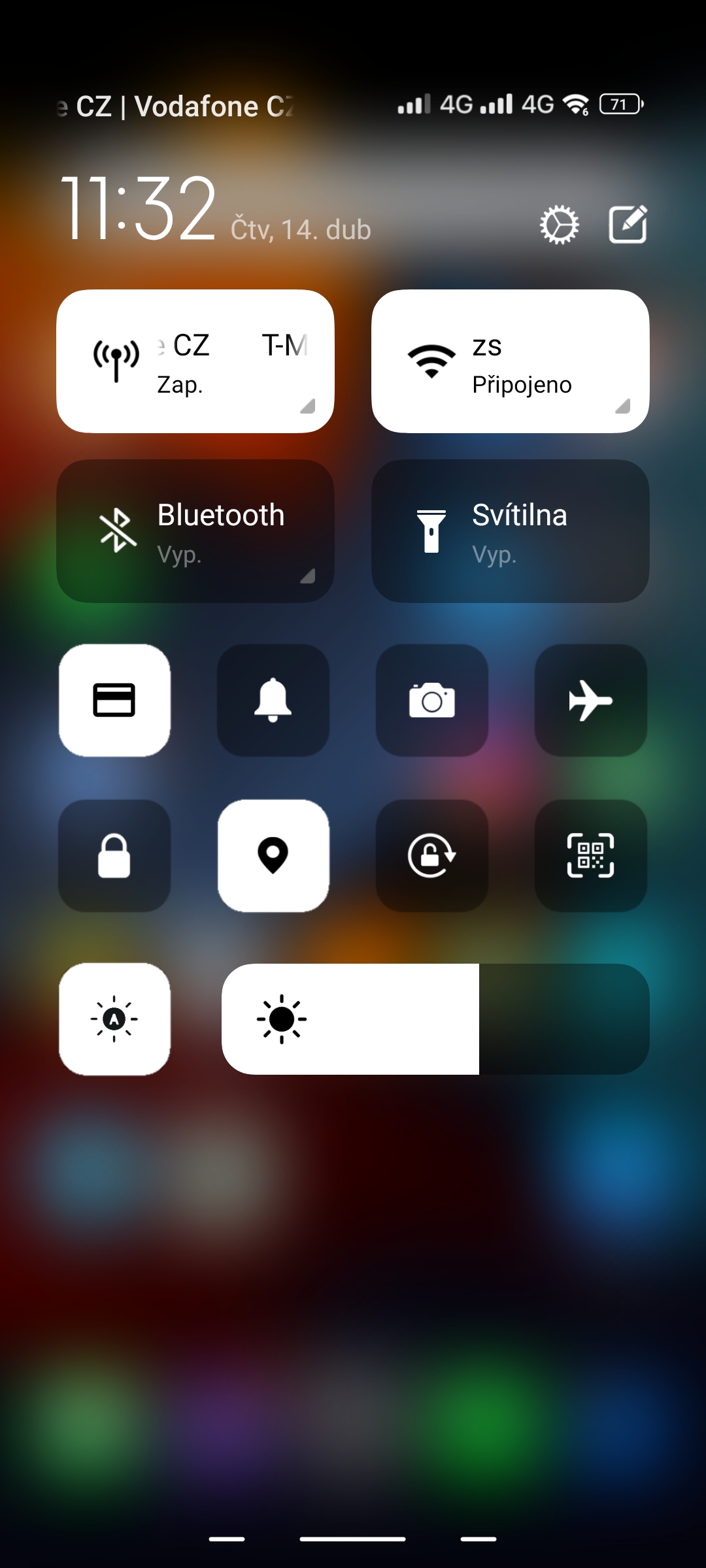Tap the lock screen tile
This screenshot has width=706, height=1568.
point(114,856)
